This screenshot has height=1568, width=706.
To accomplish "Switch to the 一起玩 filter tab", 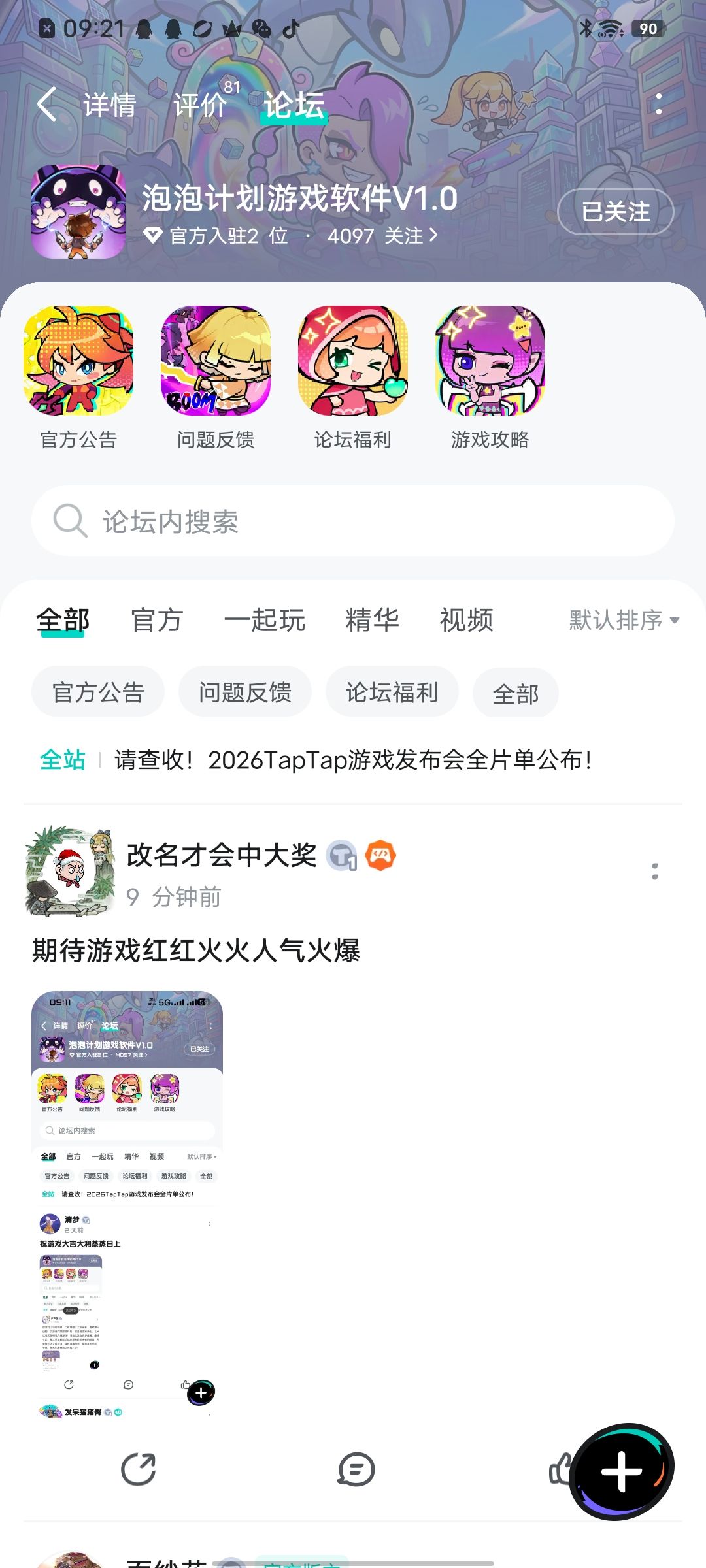I will [264, 620].
